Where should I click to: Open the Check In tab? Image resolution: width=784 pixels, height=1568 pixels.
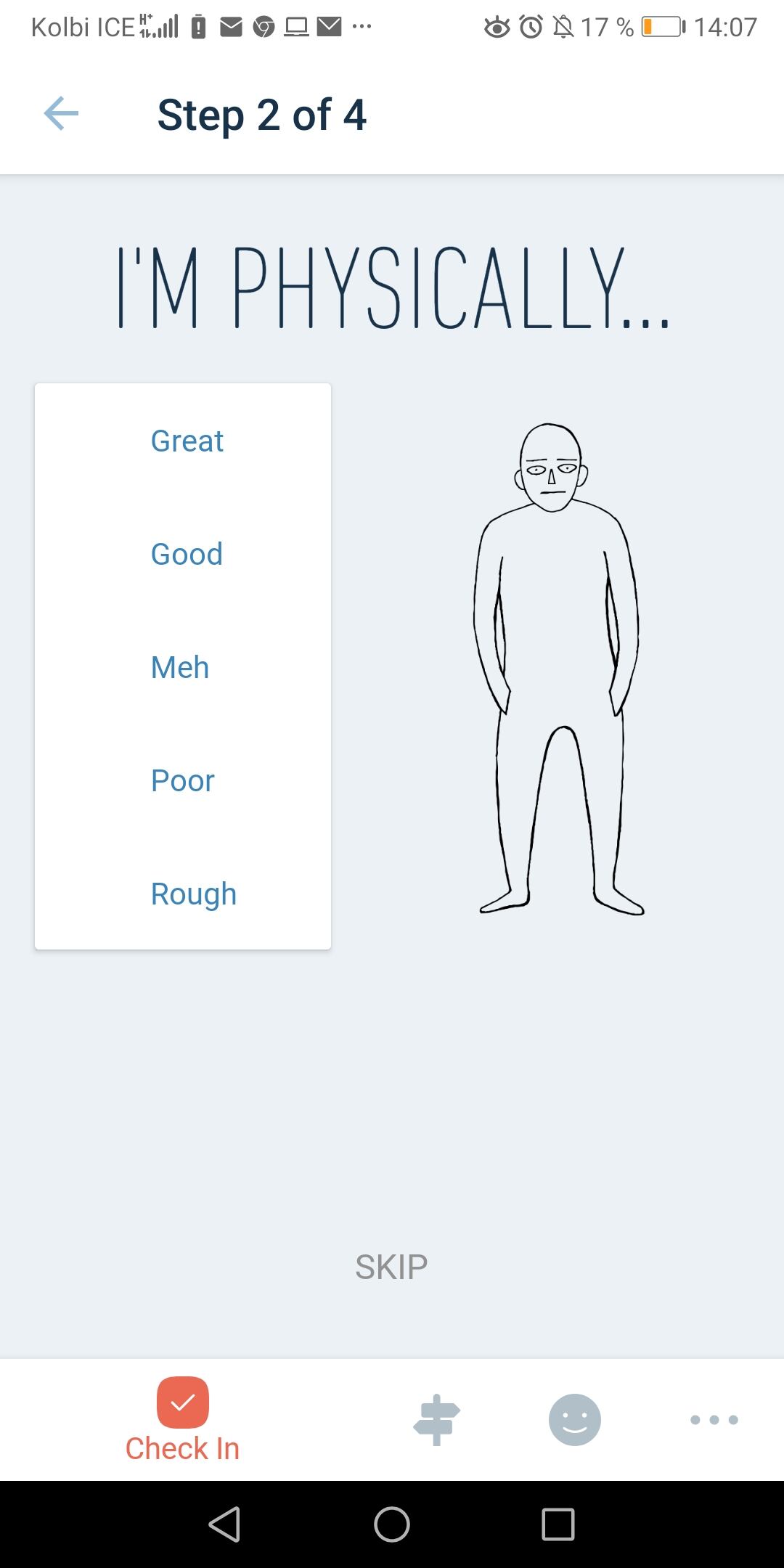click(182, 1420)
